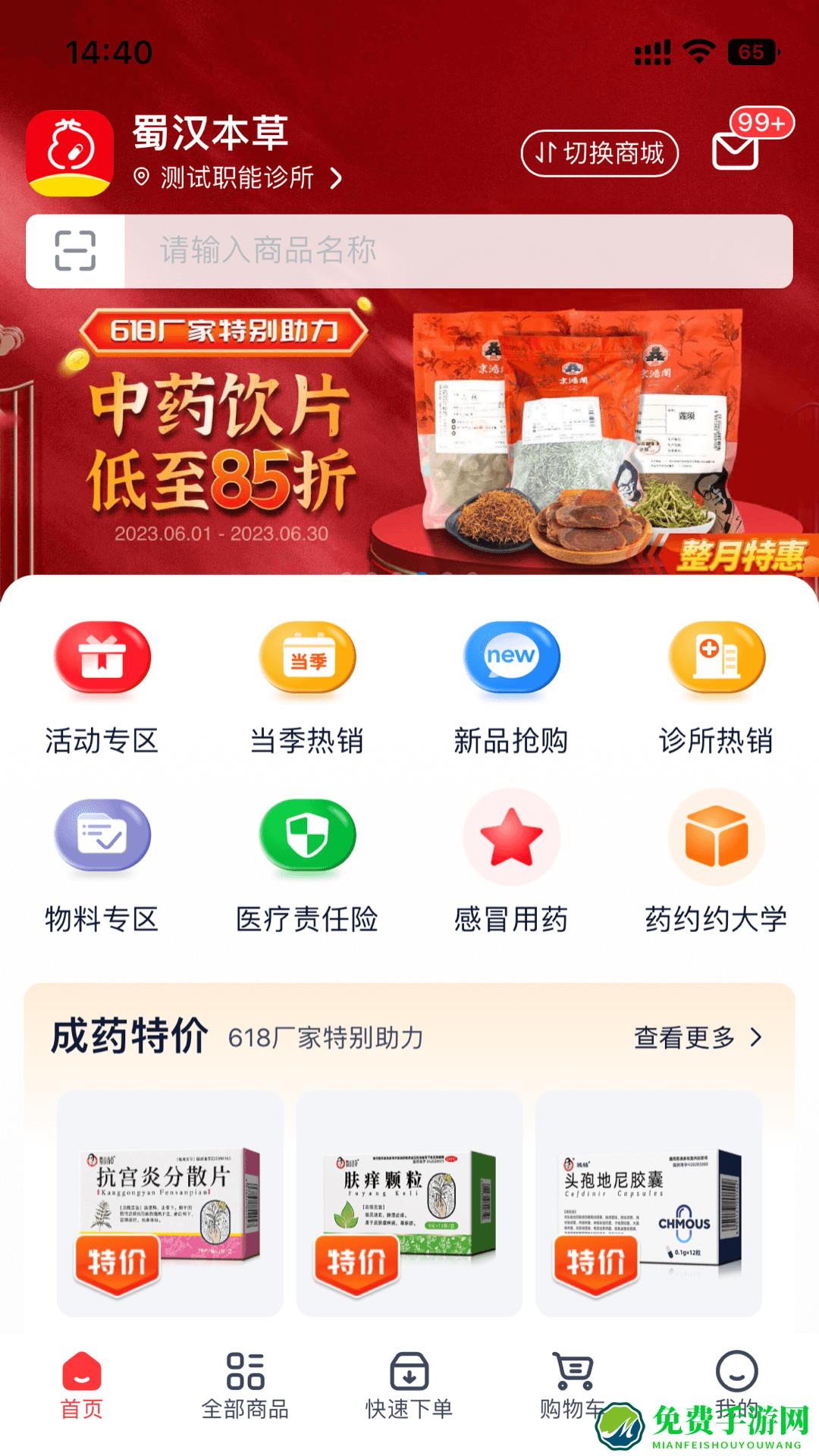
Task: Select the 医疗责任险 insurance shield icon
Action: (306, 838)
